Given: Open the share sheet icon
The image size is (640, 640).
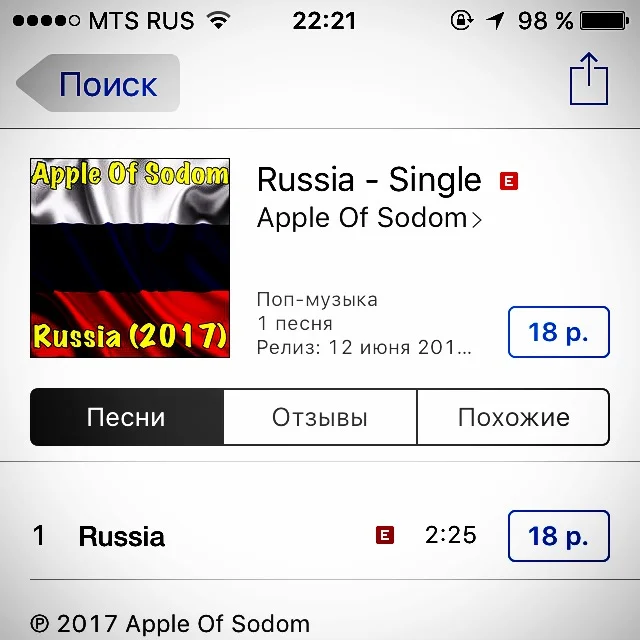Looking at the screenshot, I should pos(589,79).
